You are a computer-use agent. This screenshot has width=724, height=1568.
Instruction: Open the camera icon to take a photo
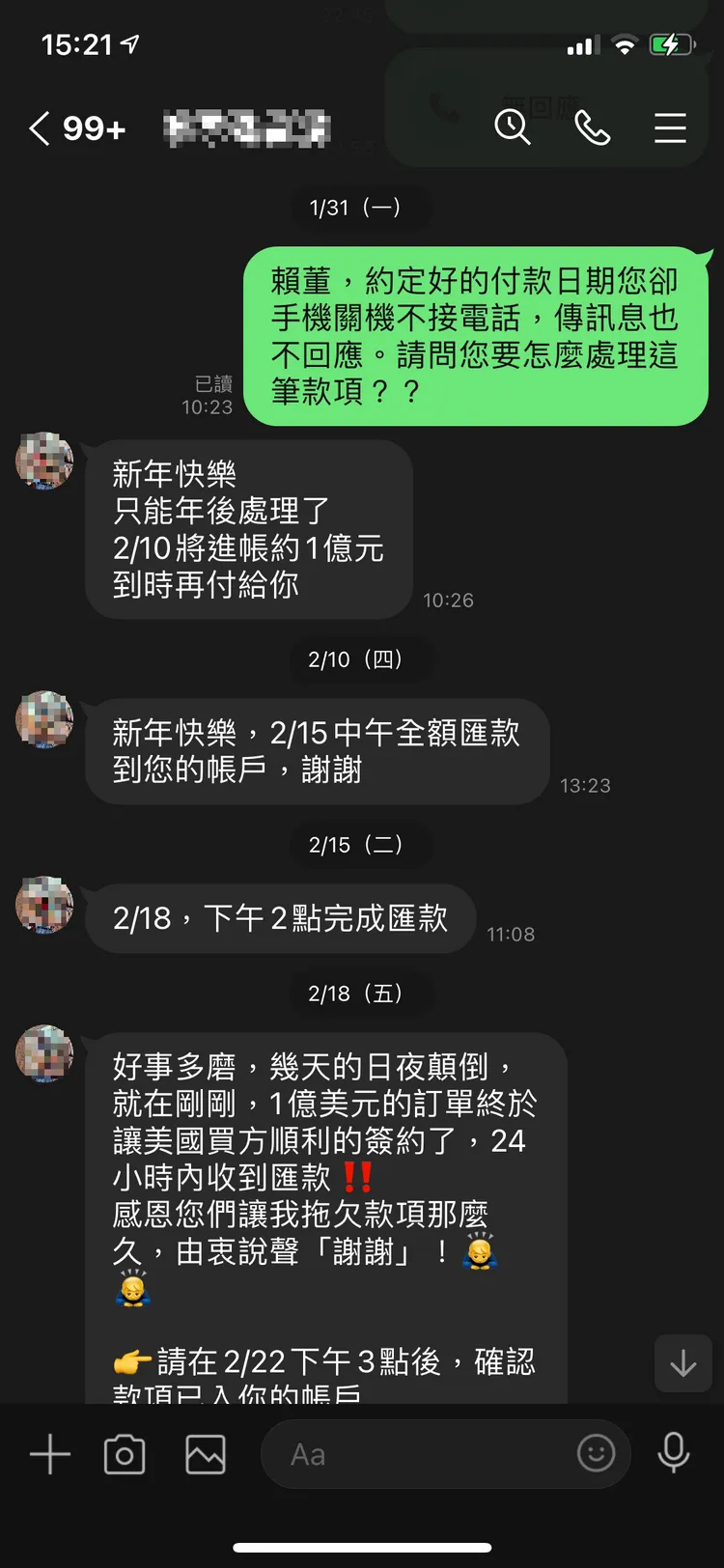tap(125, 1453)
